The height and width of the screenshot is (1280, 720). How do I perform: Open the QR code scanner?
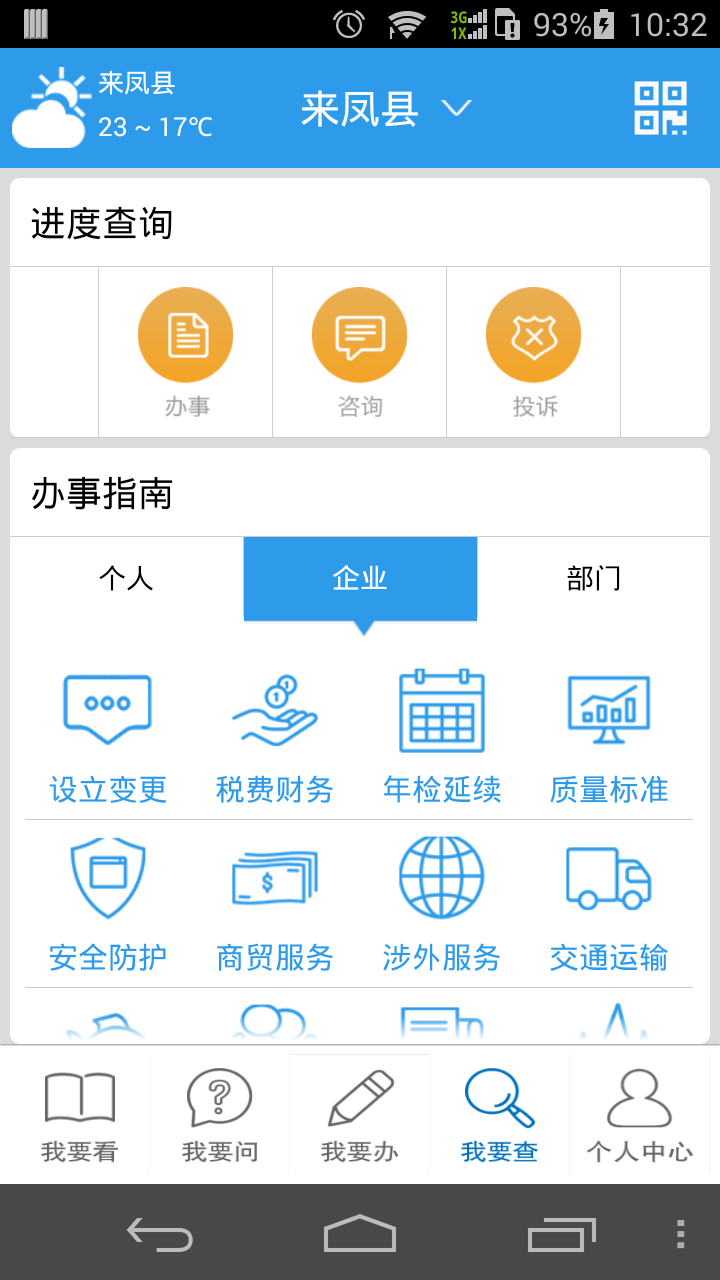pyautogui.click(x=661, y=108)
